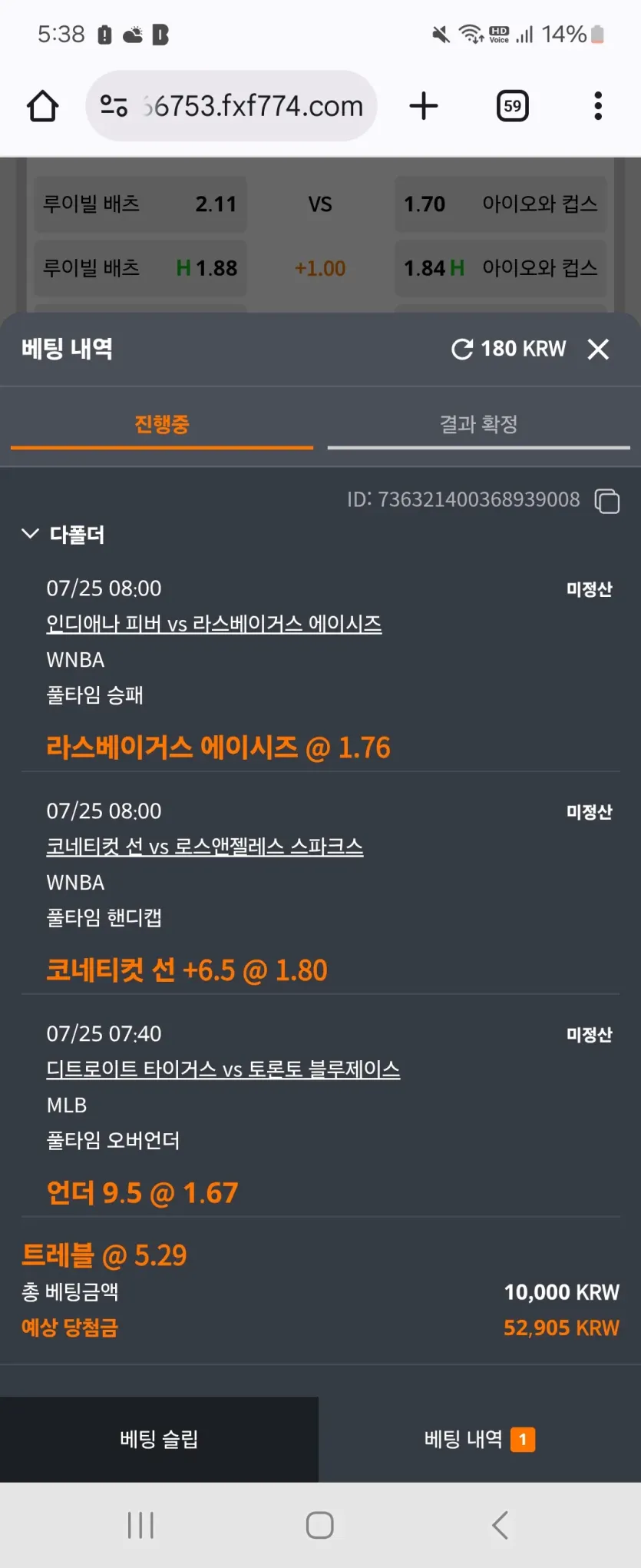Refresh the 180 KRW balance
Image resolution: width=641 pixels, height=1568 pixels.
pyautogui.click(x=462, y=350)
